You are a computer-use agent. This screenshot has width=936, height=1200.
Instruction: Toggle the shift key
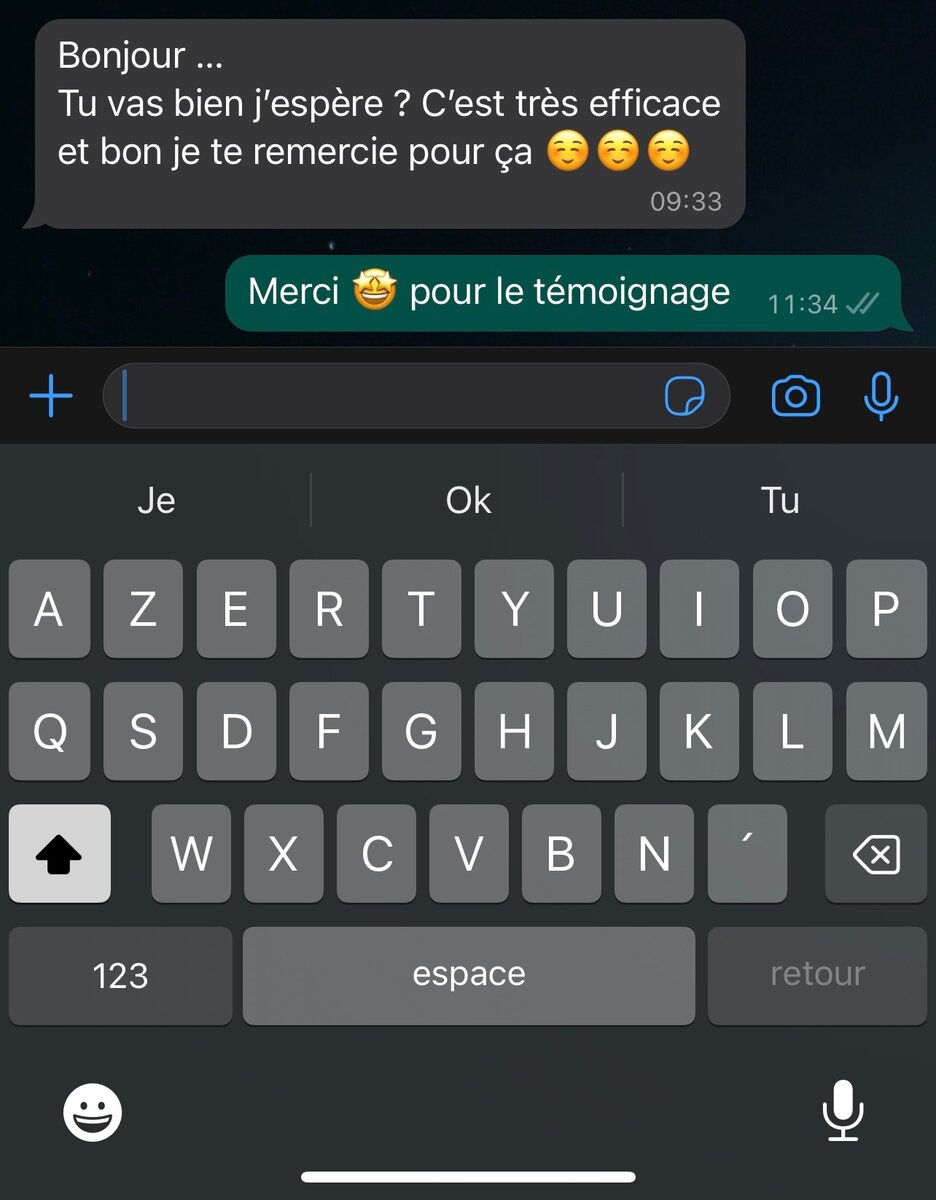click(x=59, y=854)
